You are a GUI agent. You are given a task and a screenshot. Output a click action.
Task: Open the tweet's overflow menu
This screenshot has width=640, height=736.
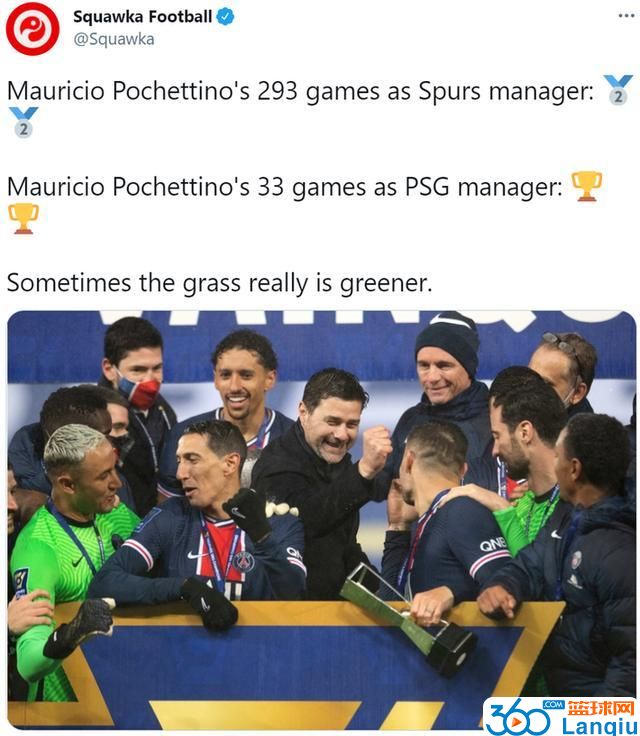620,17
